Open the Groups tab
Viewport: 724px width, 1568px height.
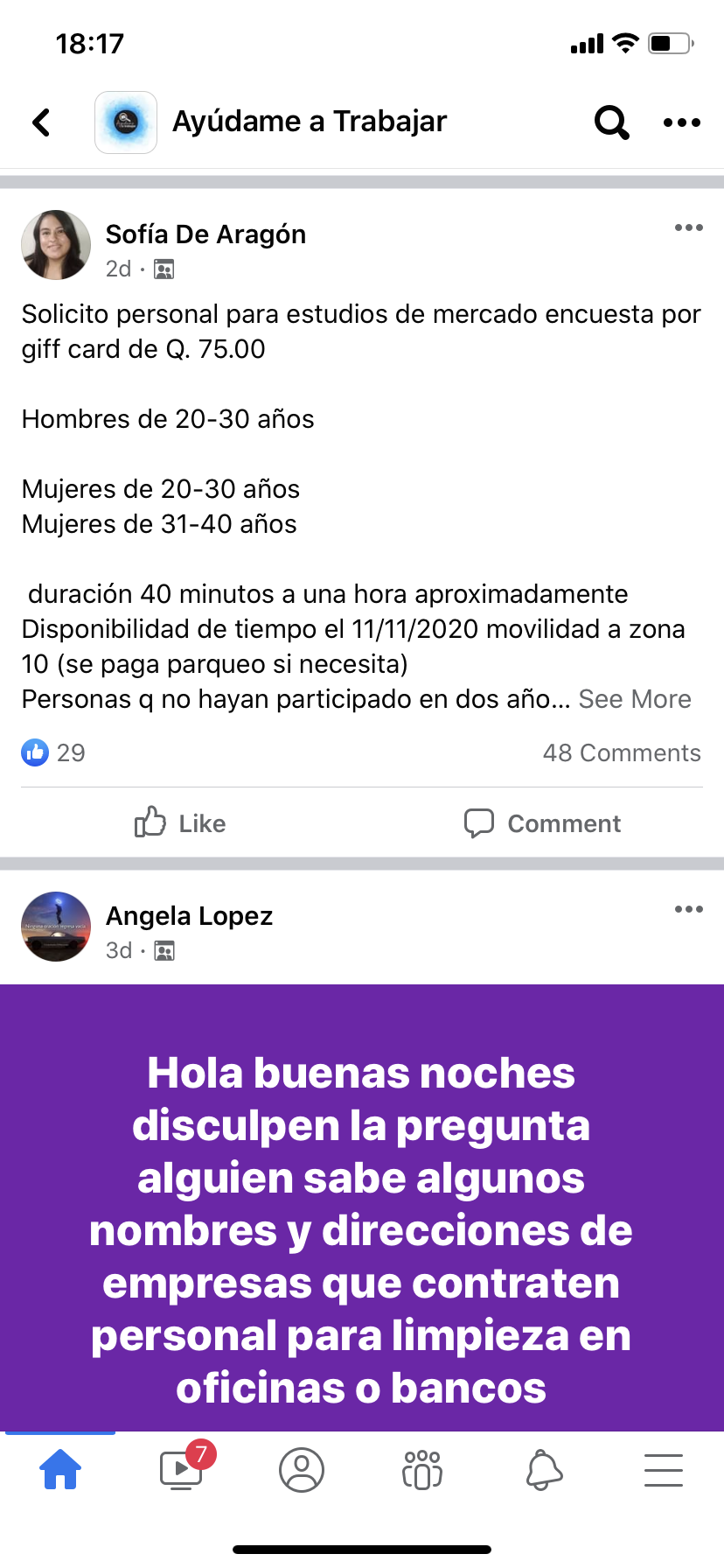pyautogui.click(x=422, y=1470)
